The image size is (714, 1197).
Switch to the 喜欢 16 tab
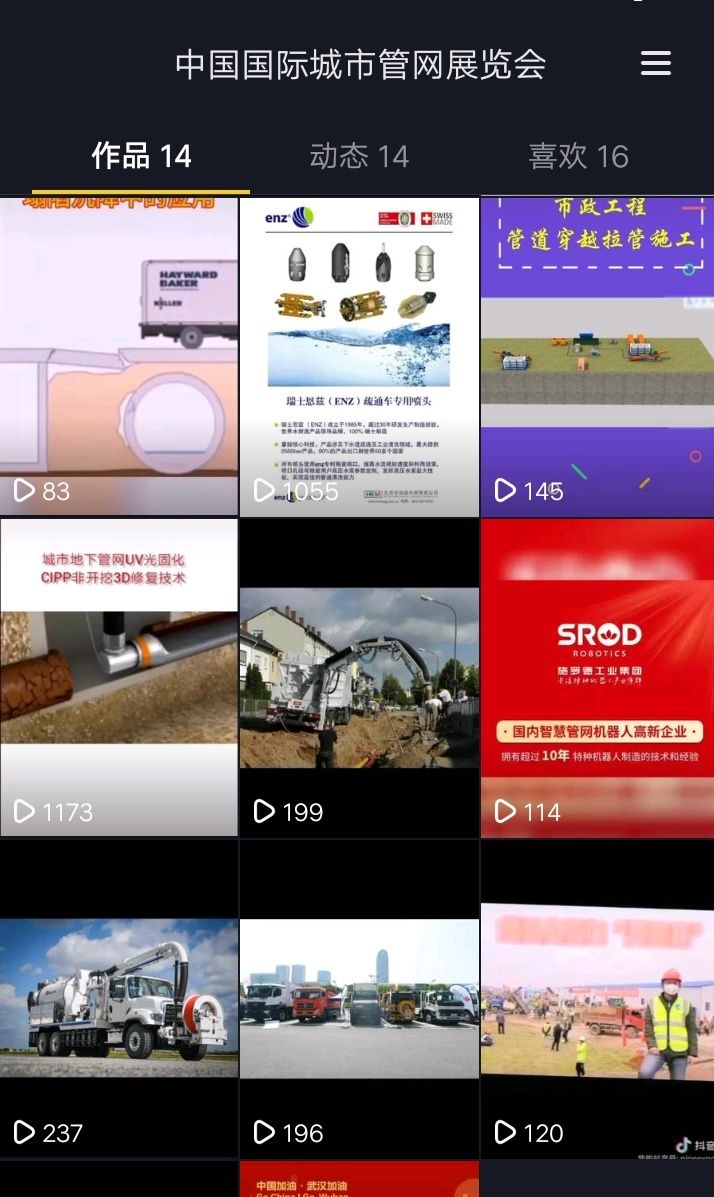(578, 156)
